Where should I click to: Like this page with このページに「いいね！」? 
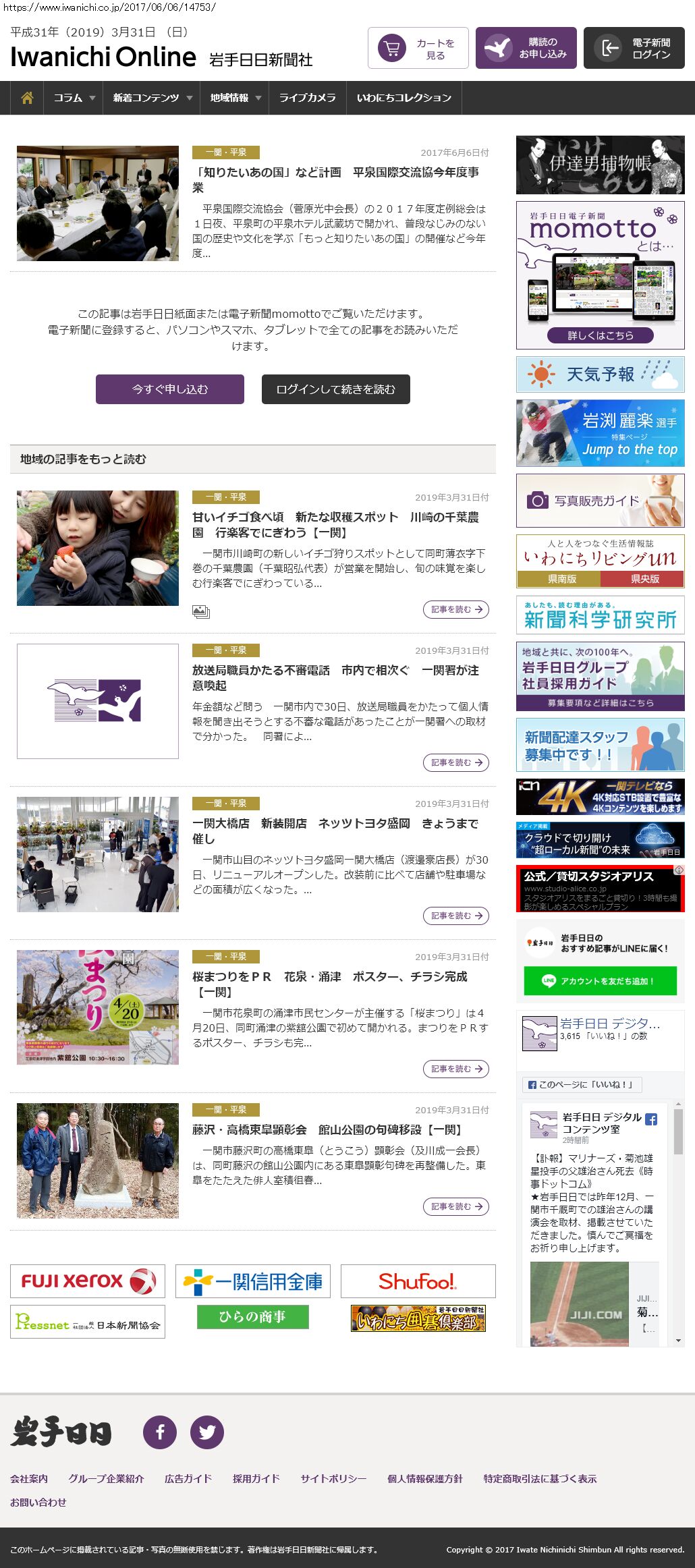tap(582, 1084)
